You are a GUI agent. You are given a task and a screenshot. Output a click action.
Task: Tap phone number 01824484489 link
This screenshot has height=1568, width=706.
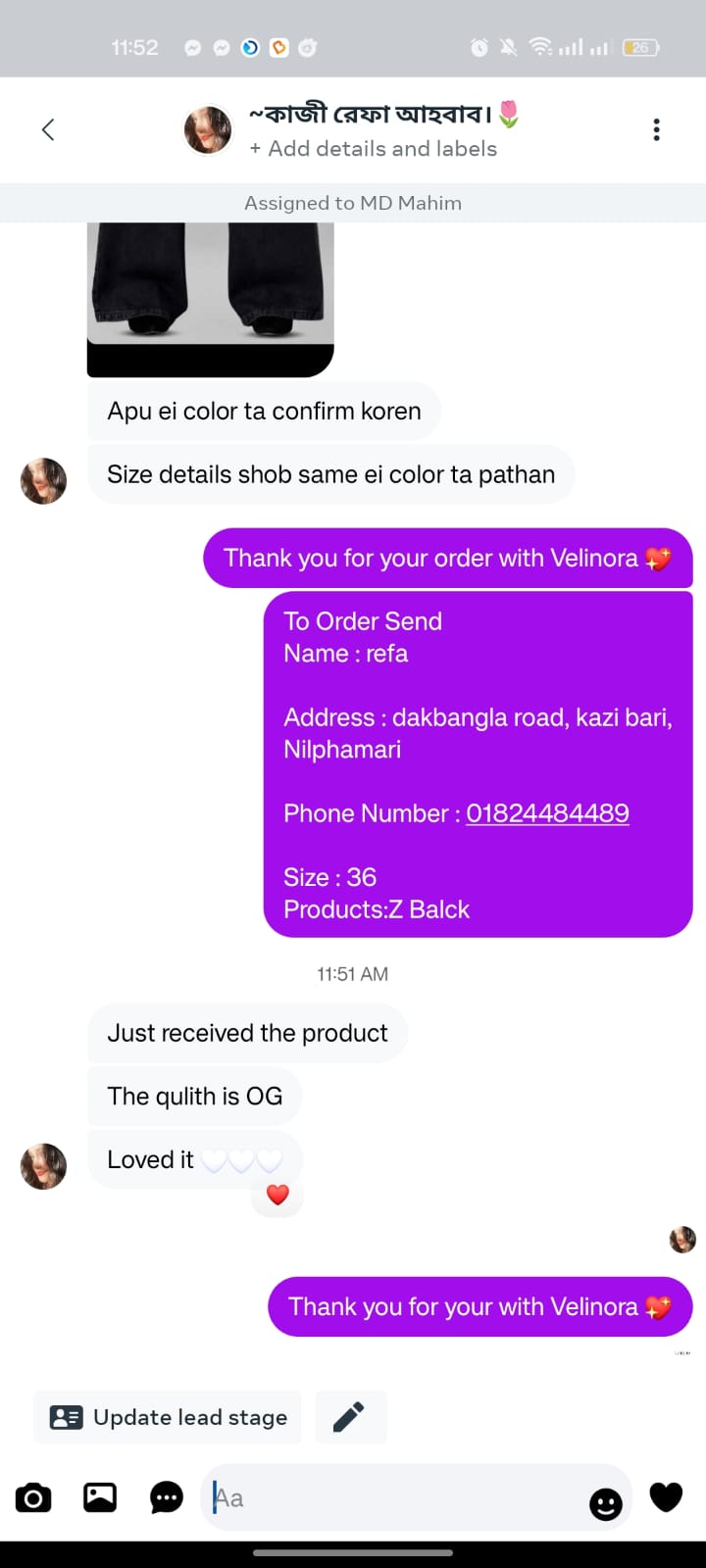(547, 813)
